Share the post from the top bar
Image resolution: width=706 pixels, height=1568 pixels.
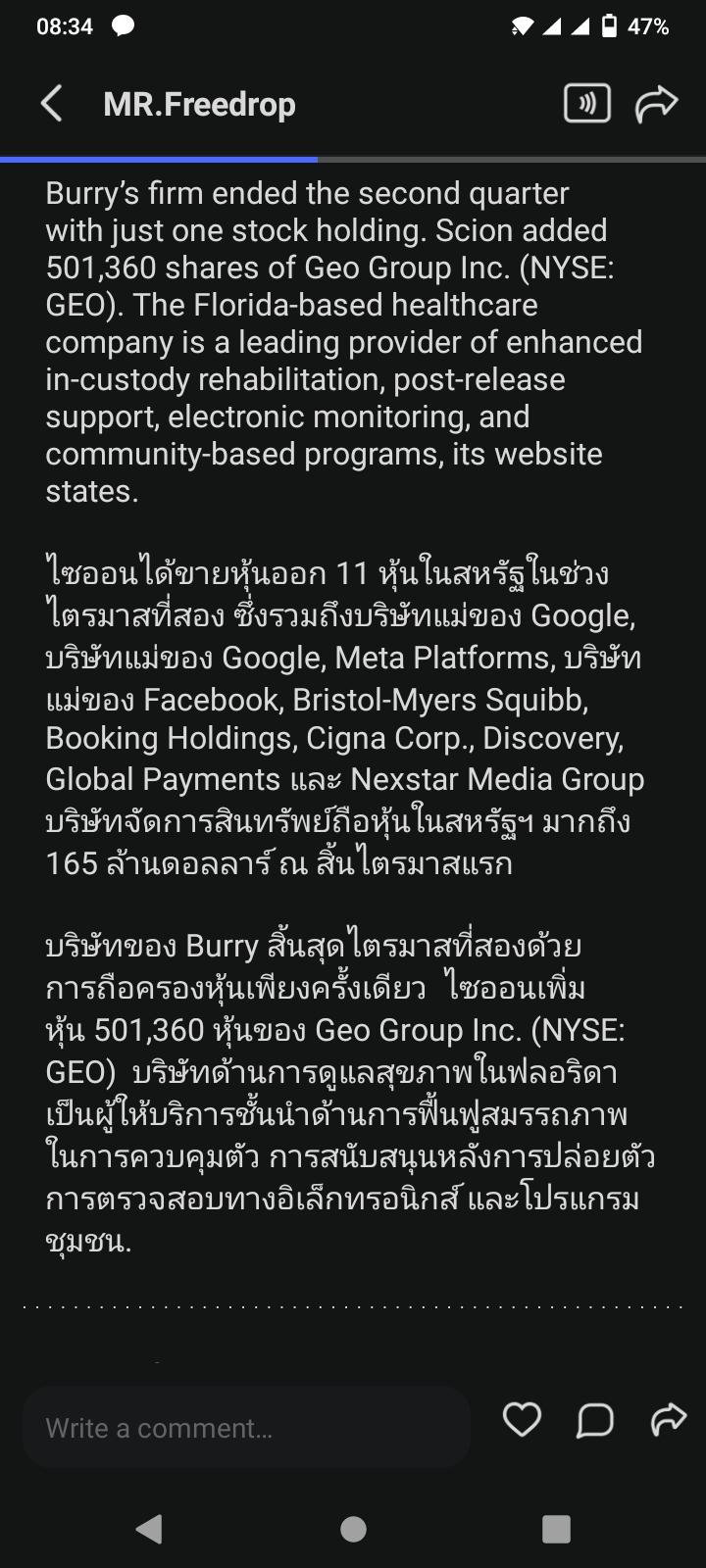(656, 104)
